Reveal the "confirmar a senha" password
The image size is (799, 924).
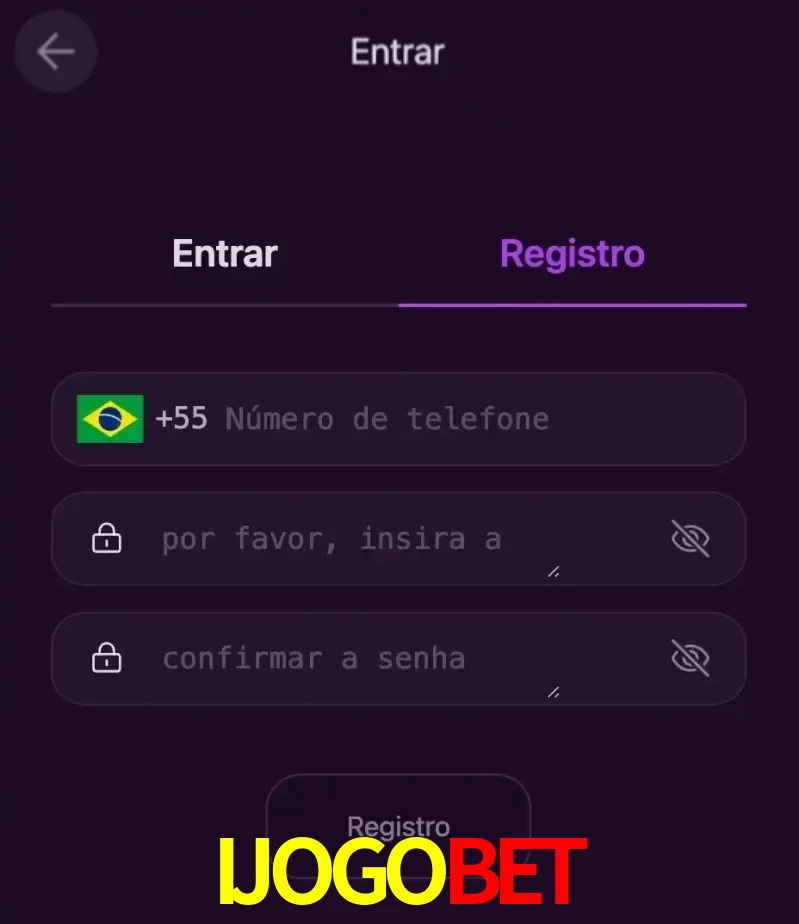(689, 659)
